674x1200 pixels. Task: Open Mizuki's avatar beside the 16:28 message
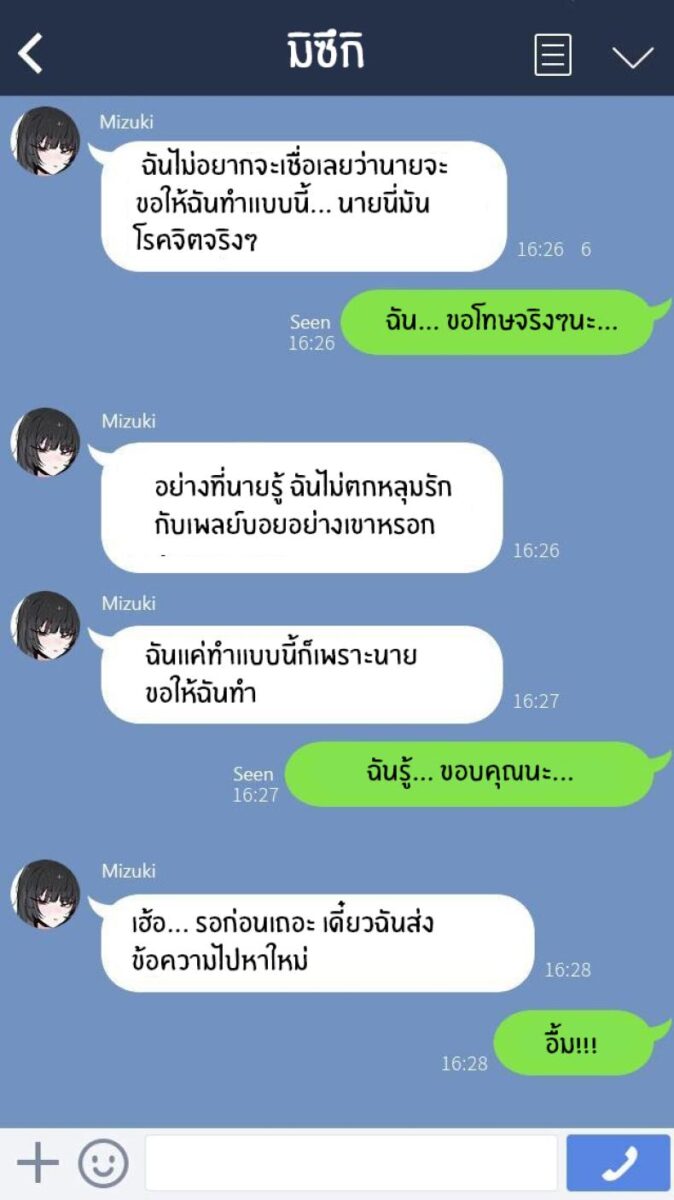click(45, 893)
